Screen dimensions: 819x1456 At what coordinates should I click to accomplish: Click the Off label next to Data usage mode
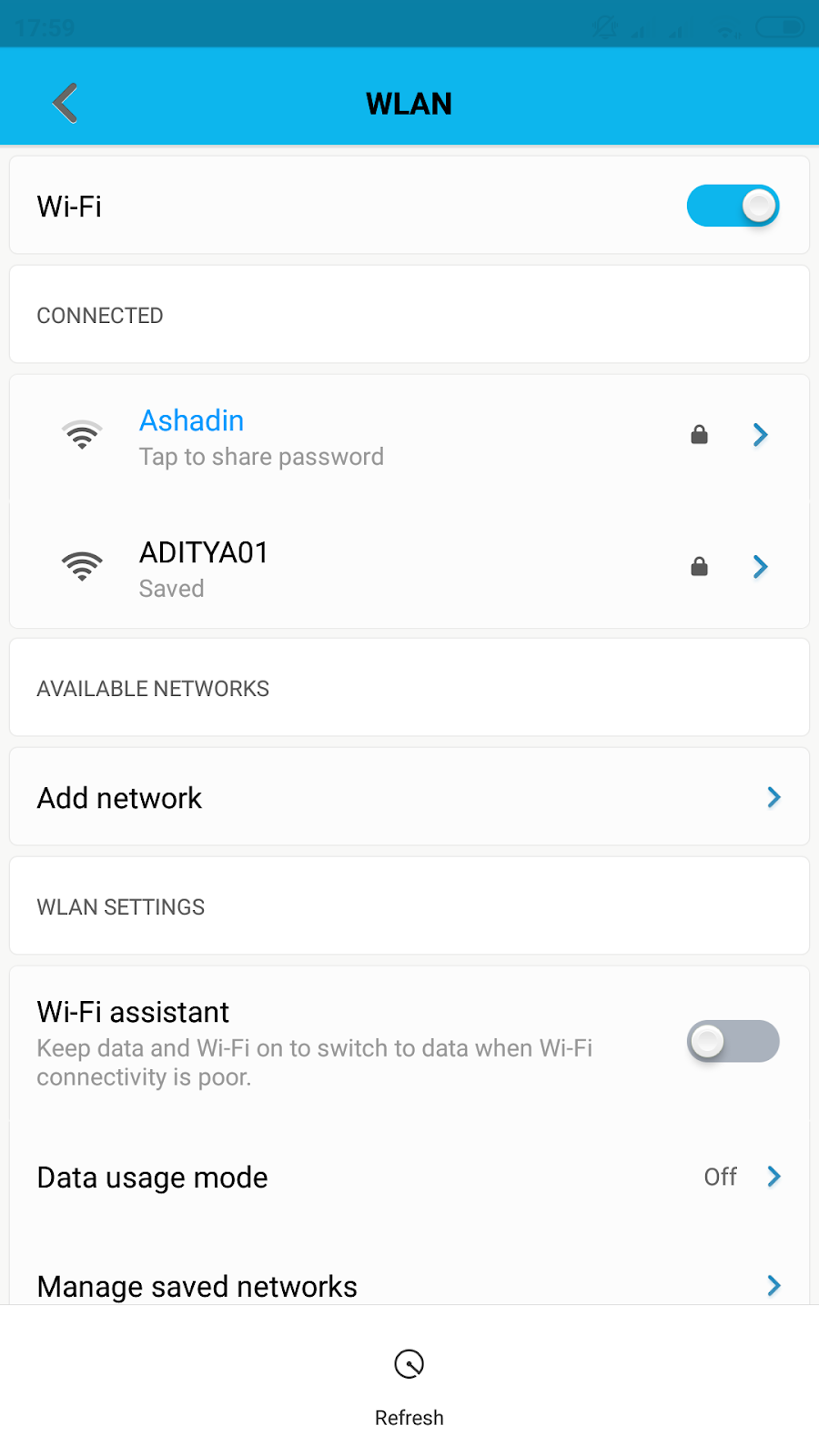719,1176
